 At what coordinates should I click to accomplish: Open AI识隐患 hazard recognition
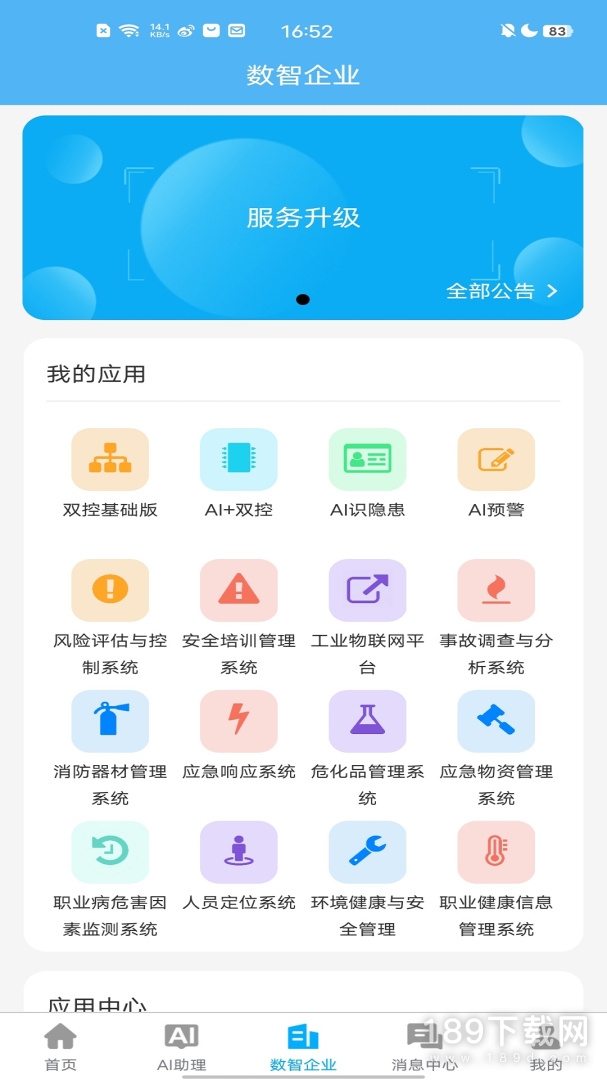pyautogui.click(x=367, y=460)
